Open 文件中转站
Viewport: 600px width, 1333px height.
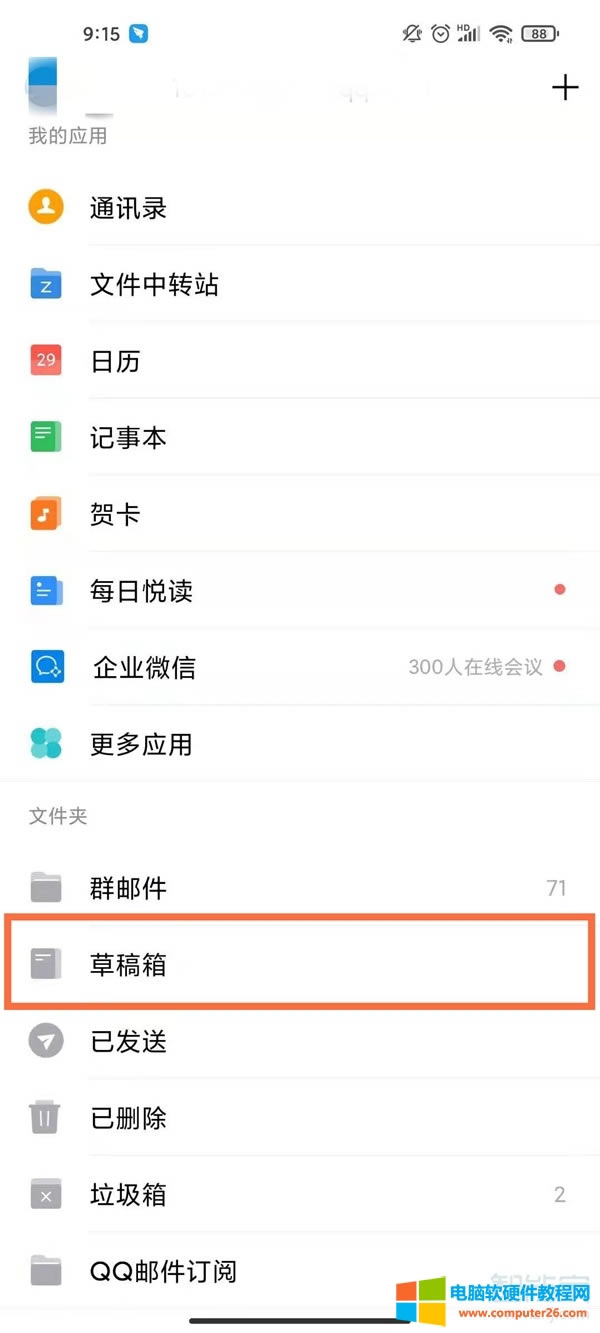(x=154, y=285)
